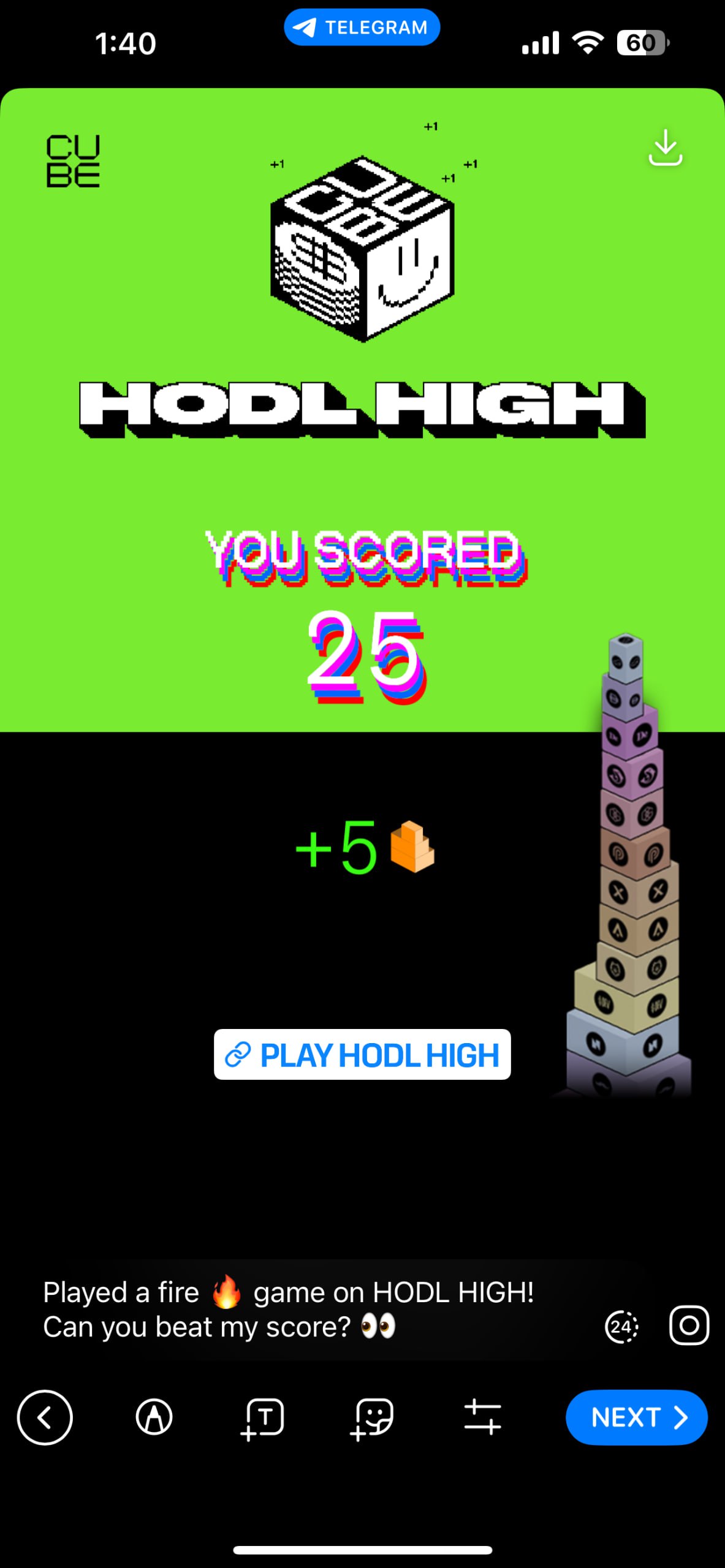Open the drawing pen tool
Screen dimensions: 725x1568
[x=154, y=1417]
